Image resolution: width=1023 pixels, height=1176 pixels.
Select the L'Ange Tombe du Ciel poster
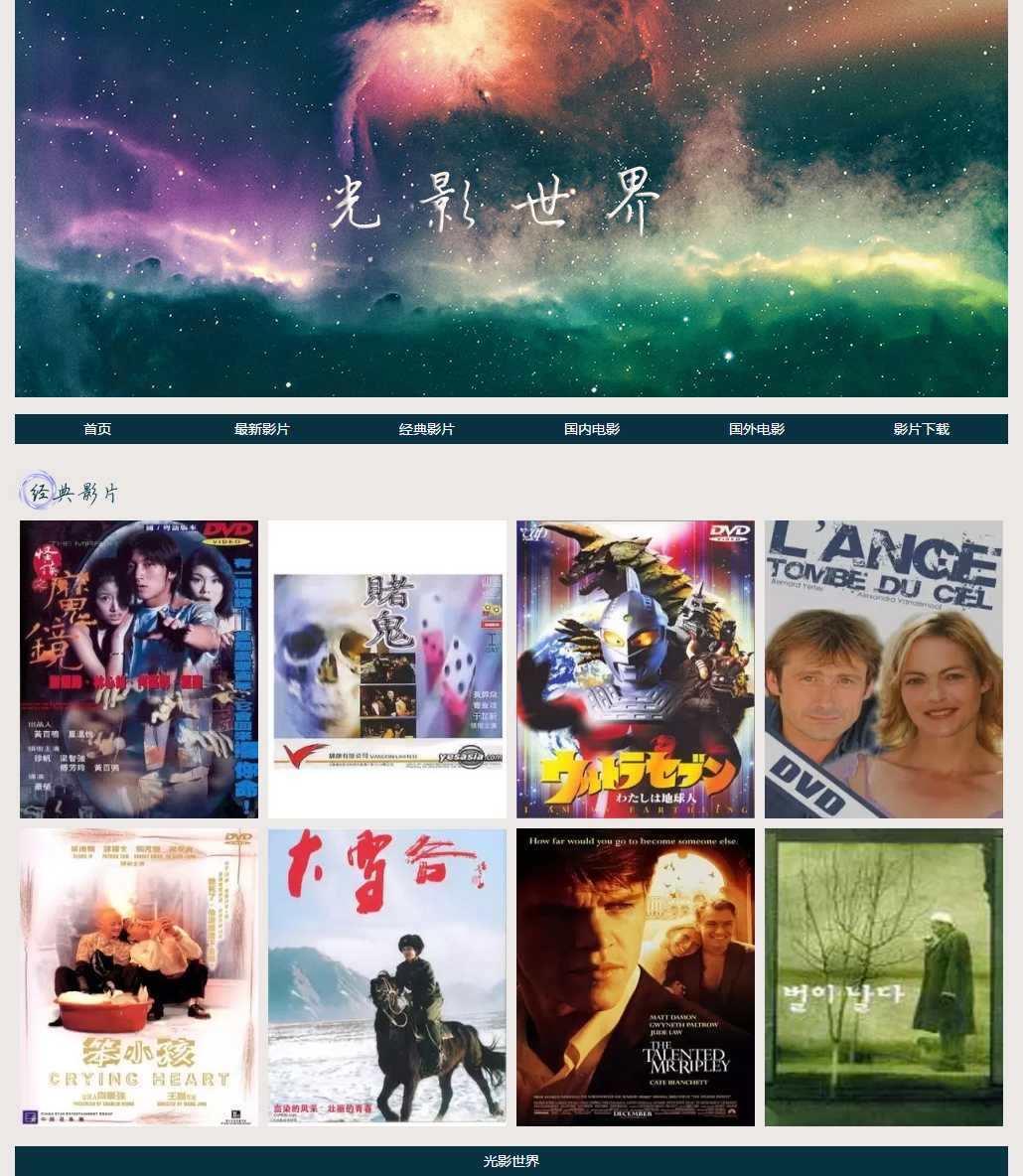click(884, 669)
